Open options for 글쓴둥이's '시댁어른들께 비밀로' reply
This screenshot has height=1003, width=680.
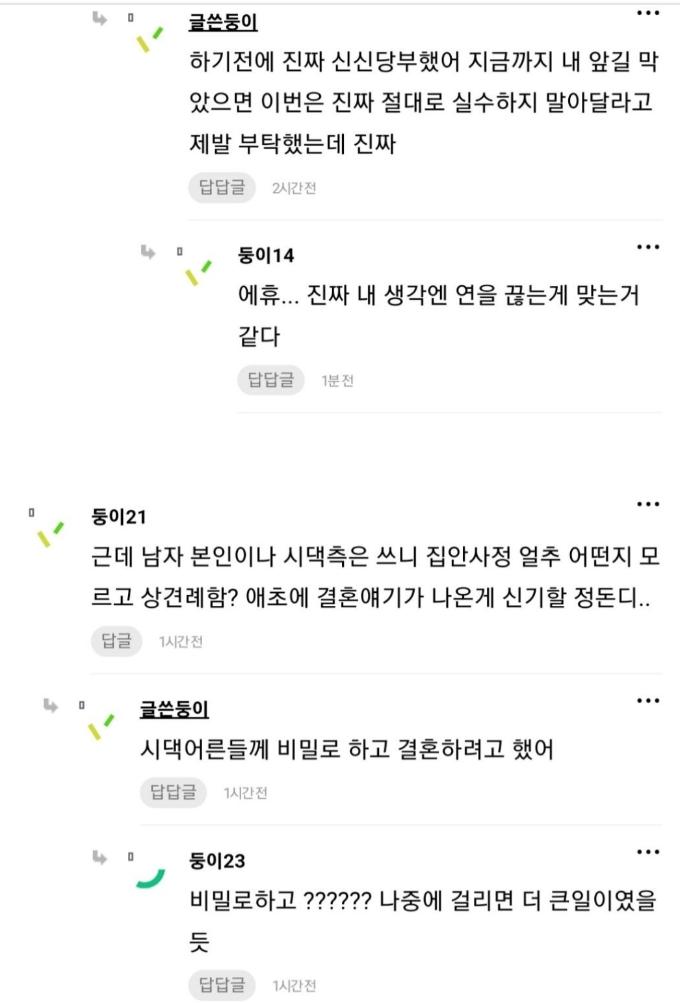[x=648, y=699]
